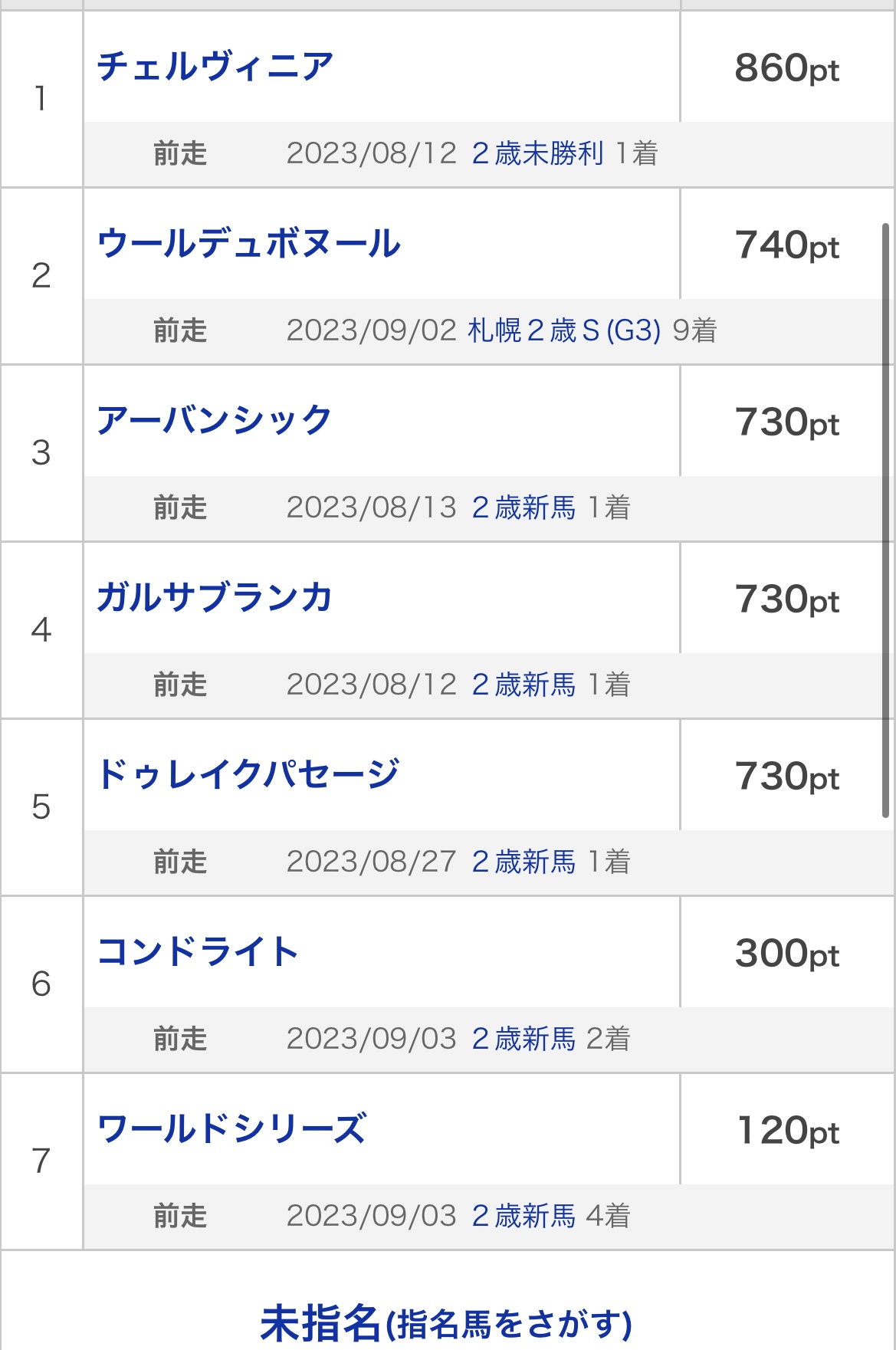Open コンドライト's 2023/09/03 ２歳新馬 race
The width and height of the screenshot is (896, 1350).
point(523,1040)
